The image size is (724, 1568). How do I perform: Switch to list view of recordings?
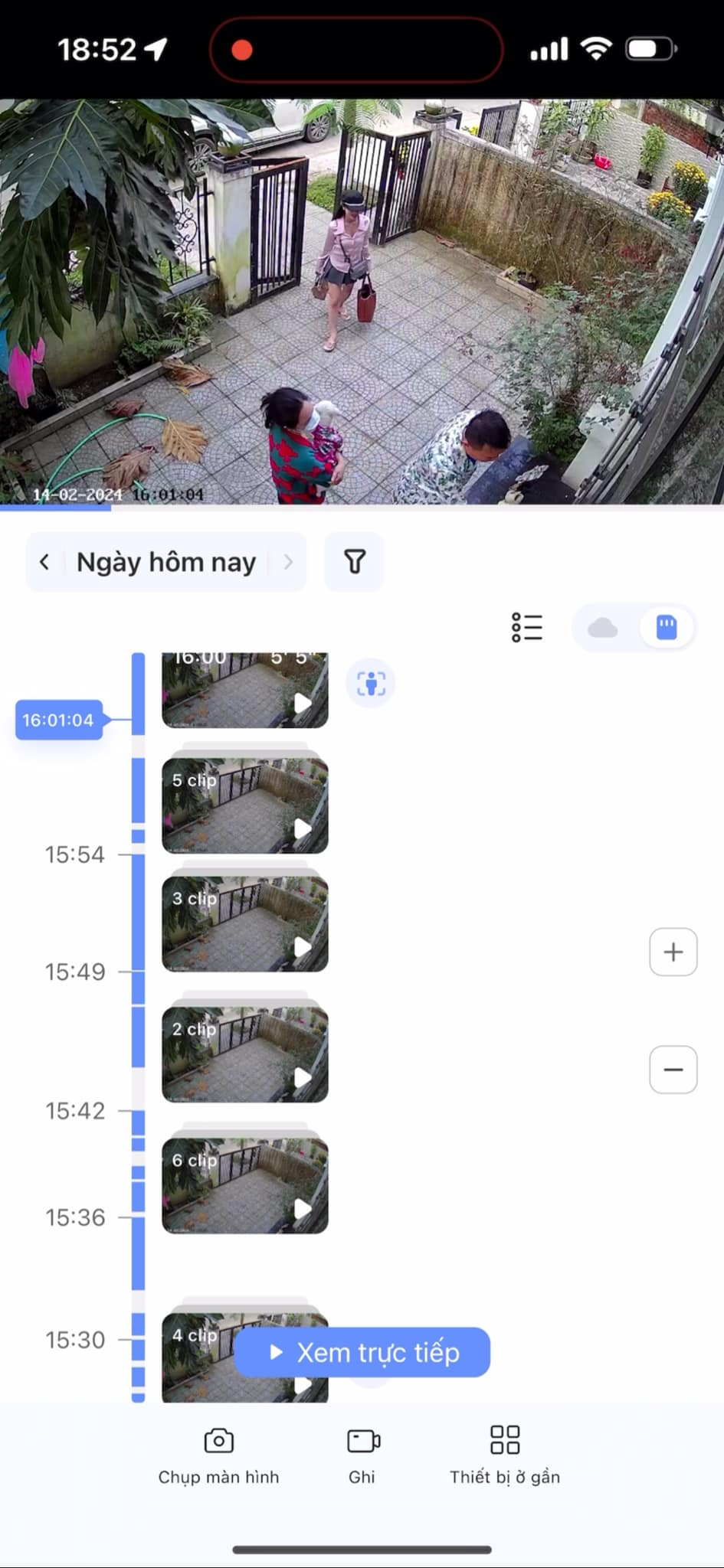(527, 627)
